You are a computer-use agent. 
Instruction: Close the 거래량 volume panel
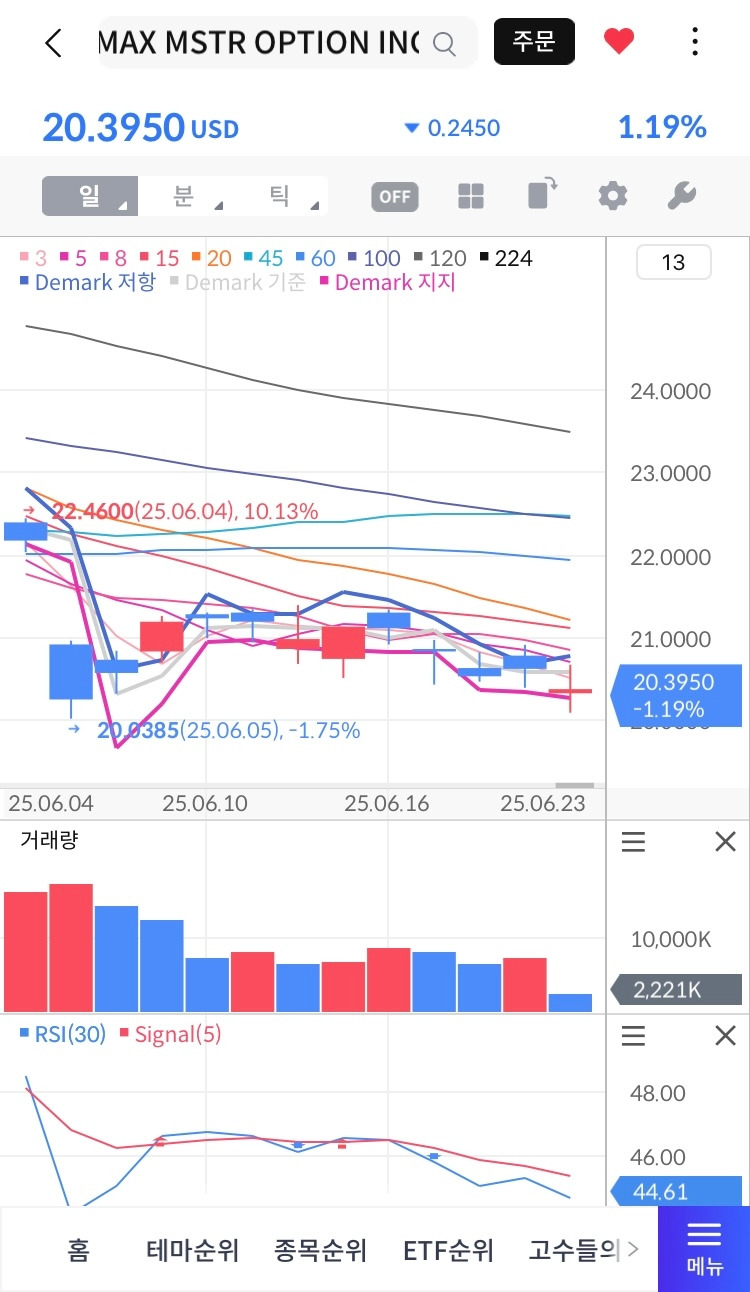[726, 843]
